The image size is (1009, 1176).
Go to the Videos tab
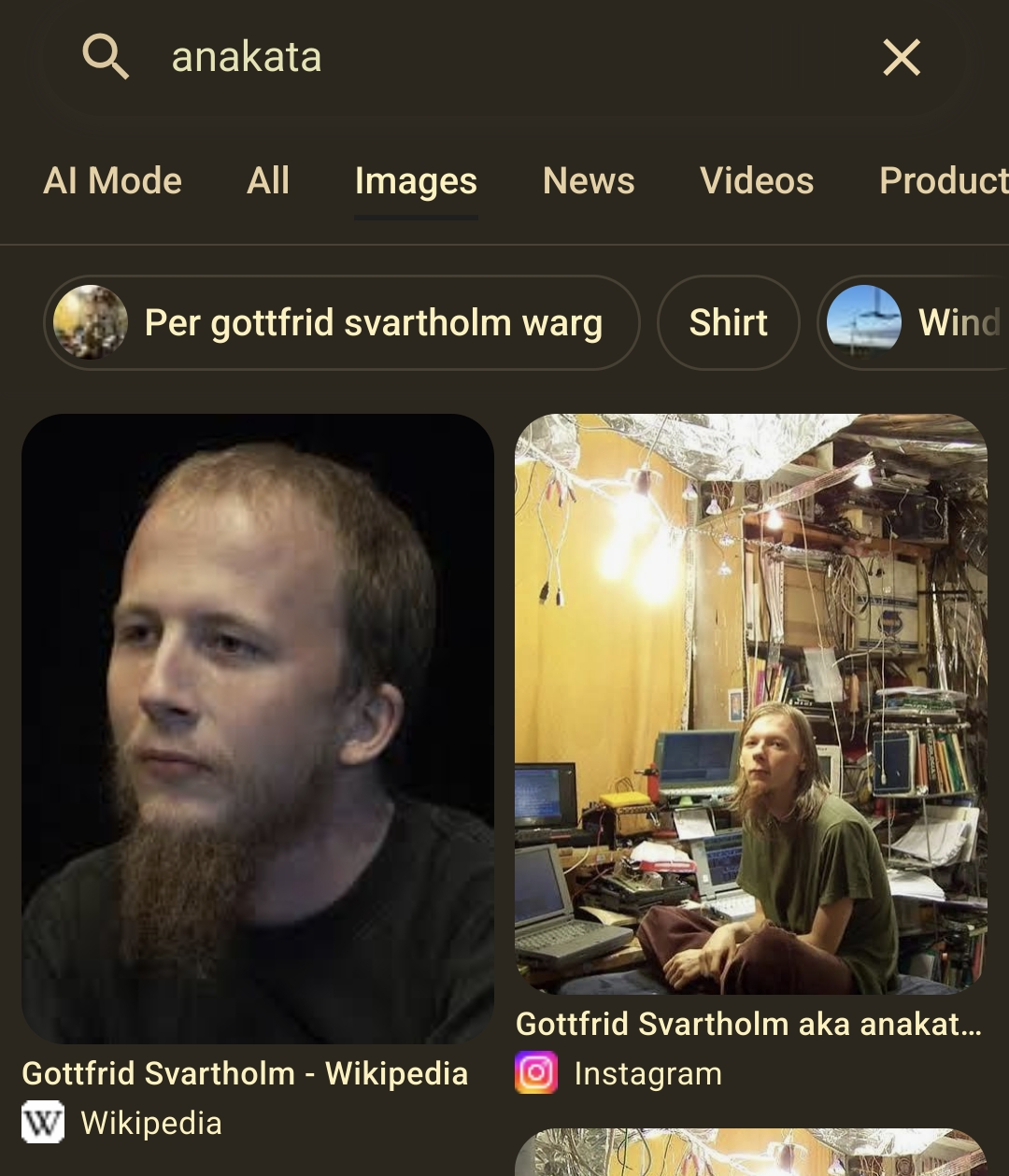pyautogui.click(x=757, y=180)
